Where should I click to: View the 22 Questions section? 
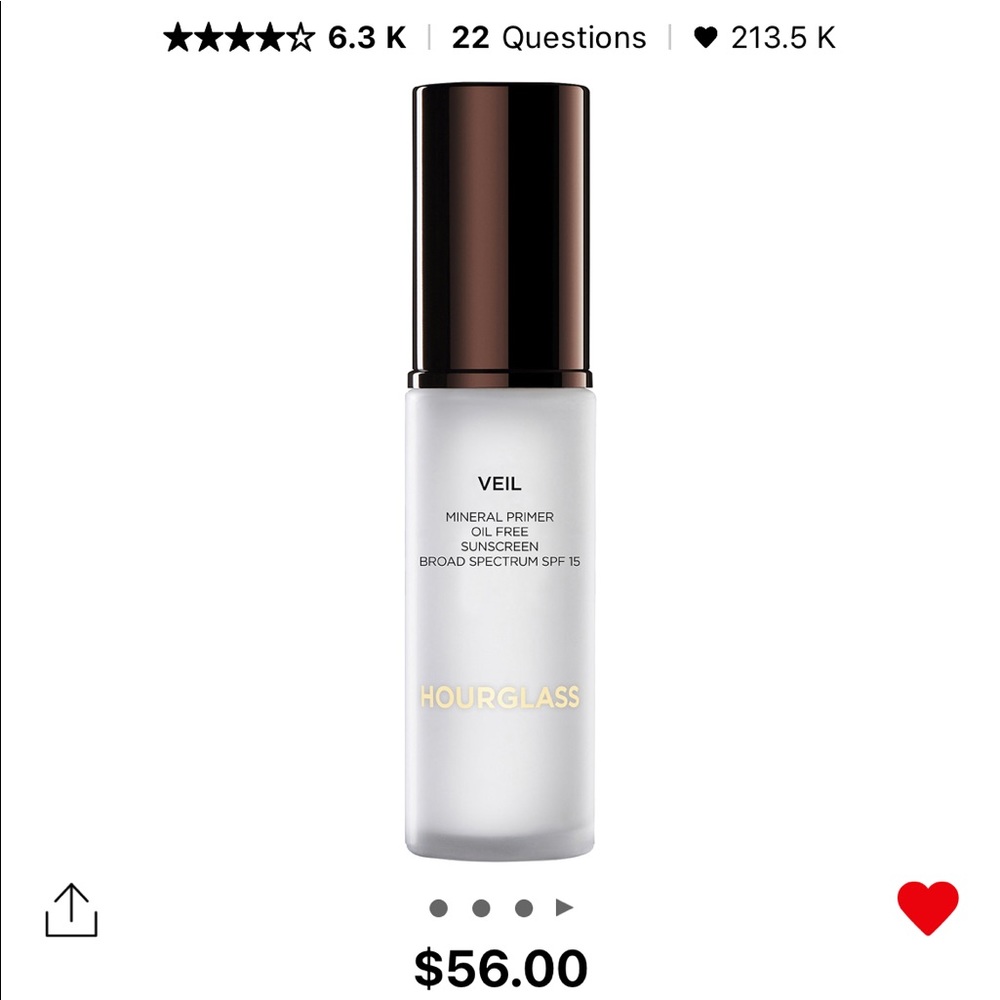point(549,38)
